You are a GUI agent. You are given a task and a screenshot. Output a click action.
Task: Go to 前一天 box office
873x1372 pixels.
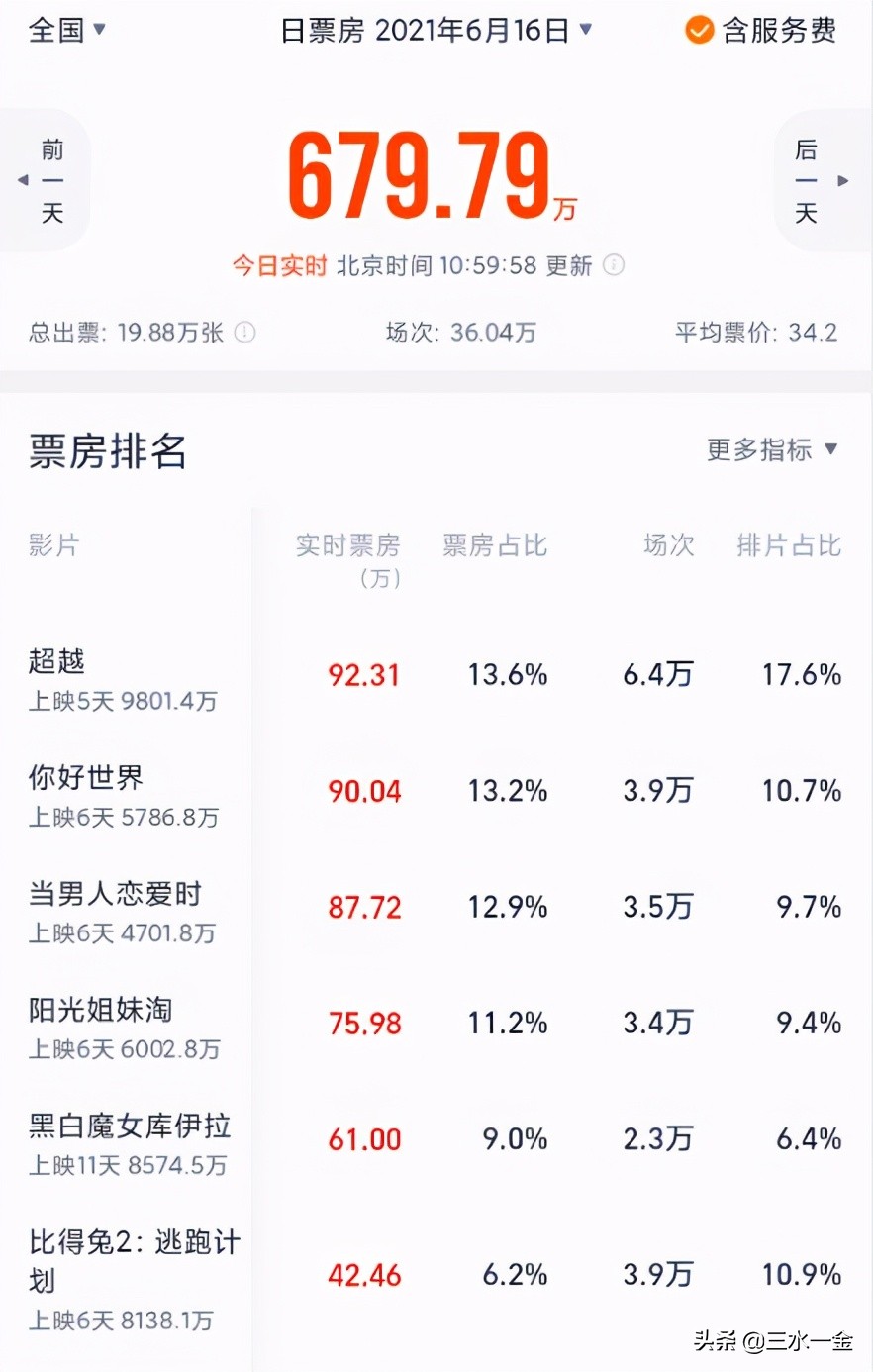[48, 180]
